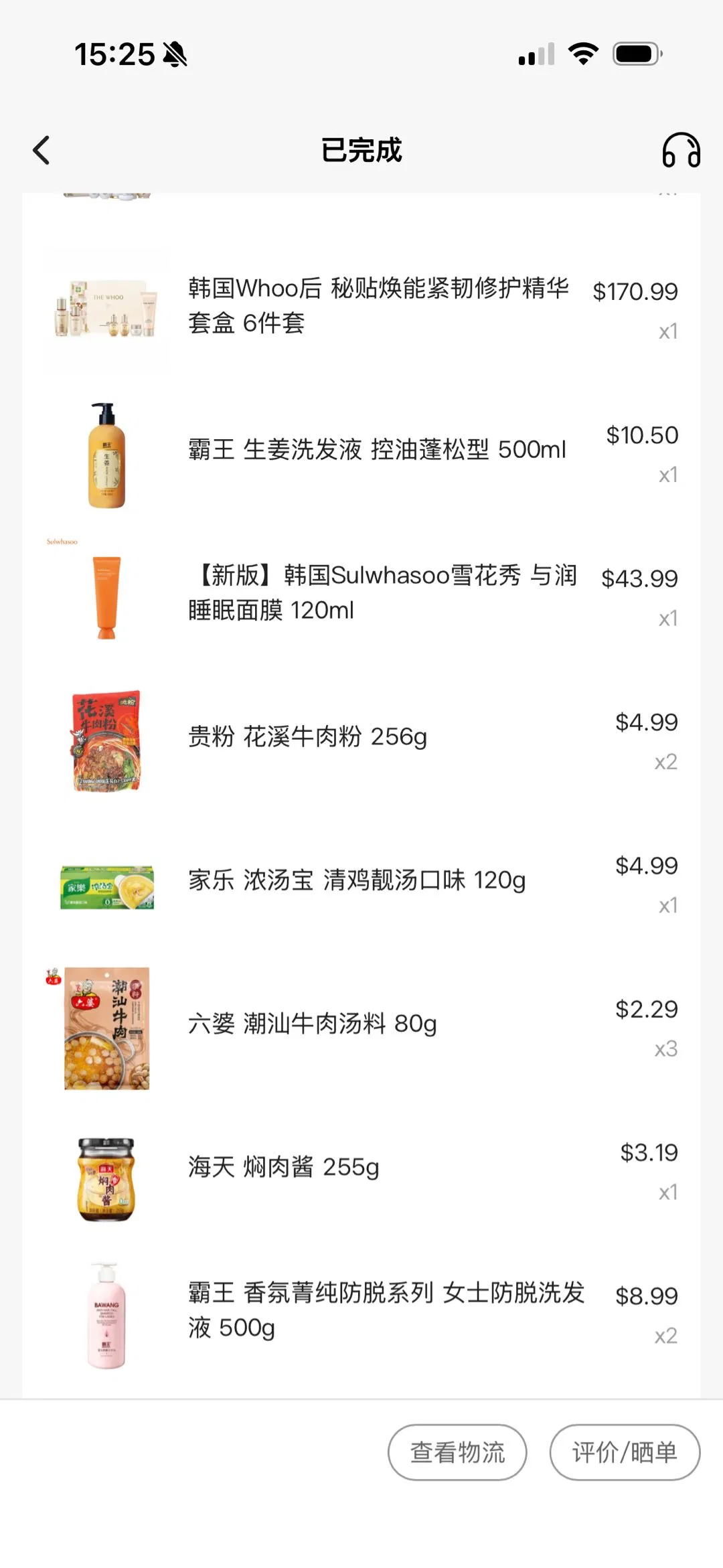Contact customer service via headset icon
This screenshot has height=1568, width=723.
pyautogui.click(x=681, y=150)
